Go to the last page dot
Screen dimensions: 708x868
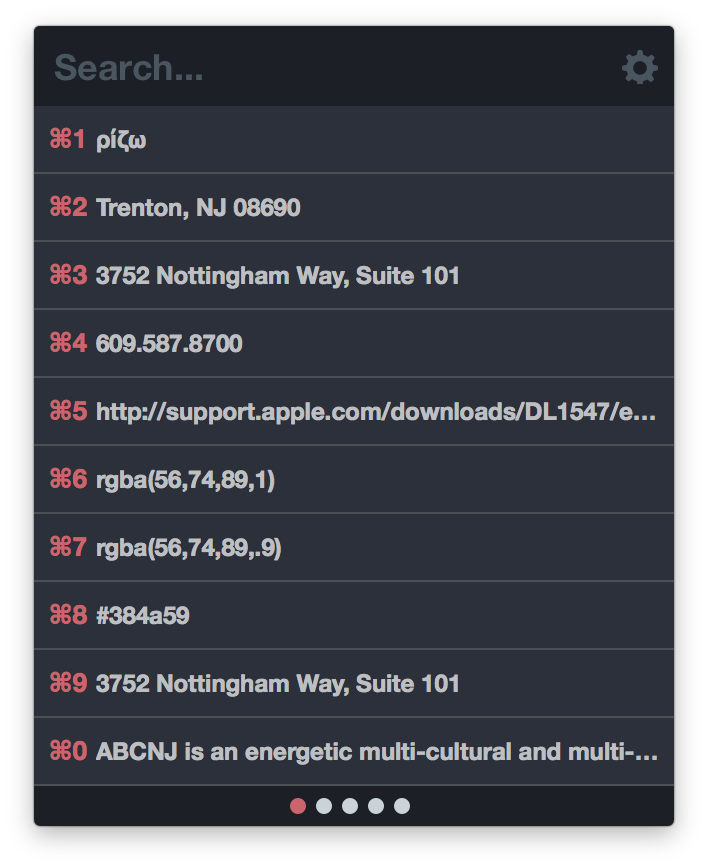[x=402, y=806]
